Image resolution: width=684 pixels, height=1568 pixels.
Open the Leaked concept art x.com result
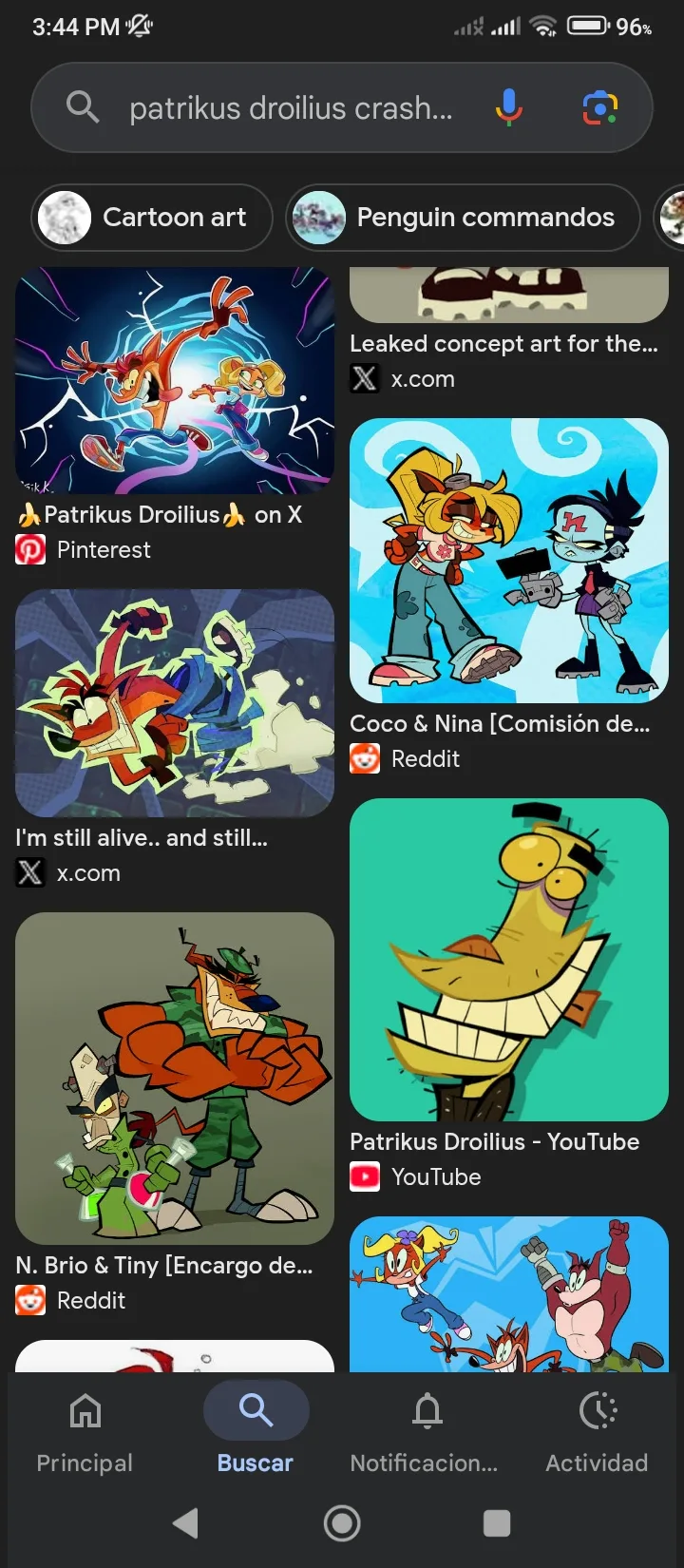point(503,344)
